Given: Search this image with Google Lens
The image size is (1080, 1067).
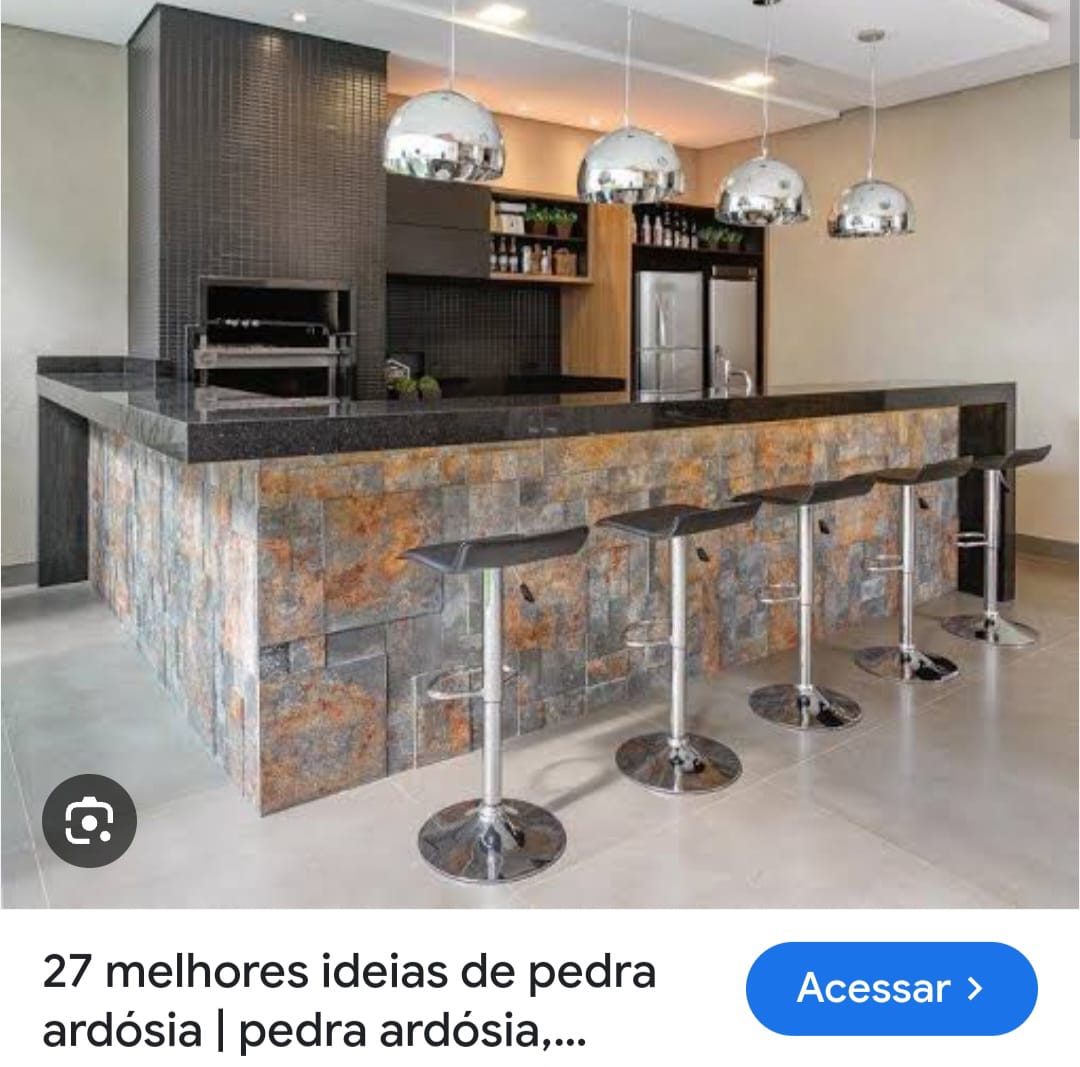Looking at the screenshot, I should [x=89, y=821].
